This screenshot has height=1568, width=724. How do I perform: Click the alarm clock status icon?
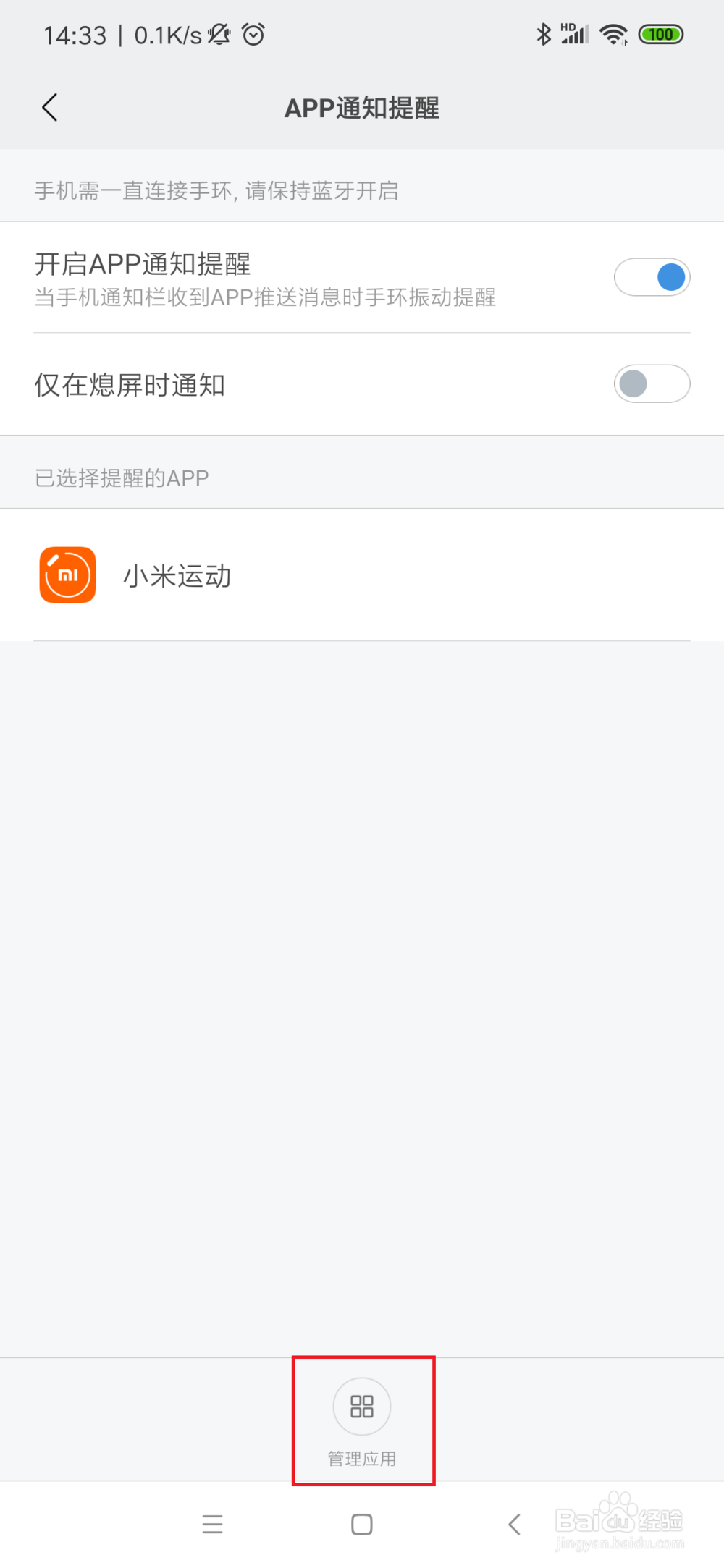tap(253, 34)
